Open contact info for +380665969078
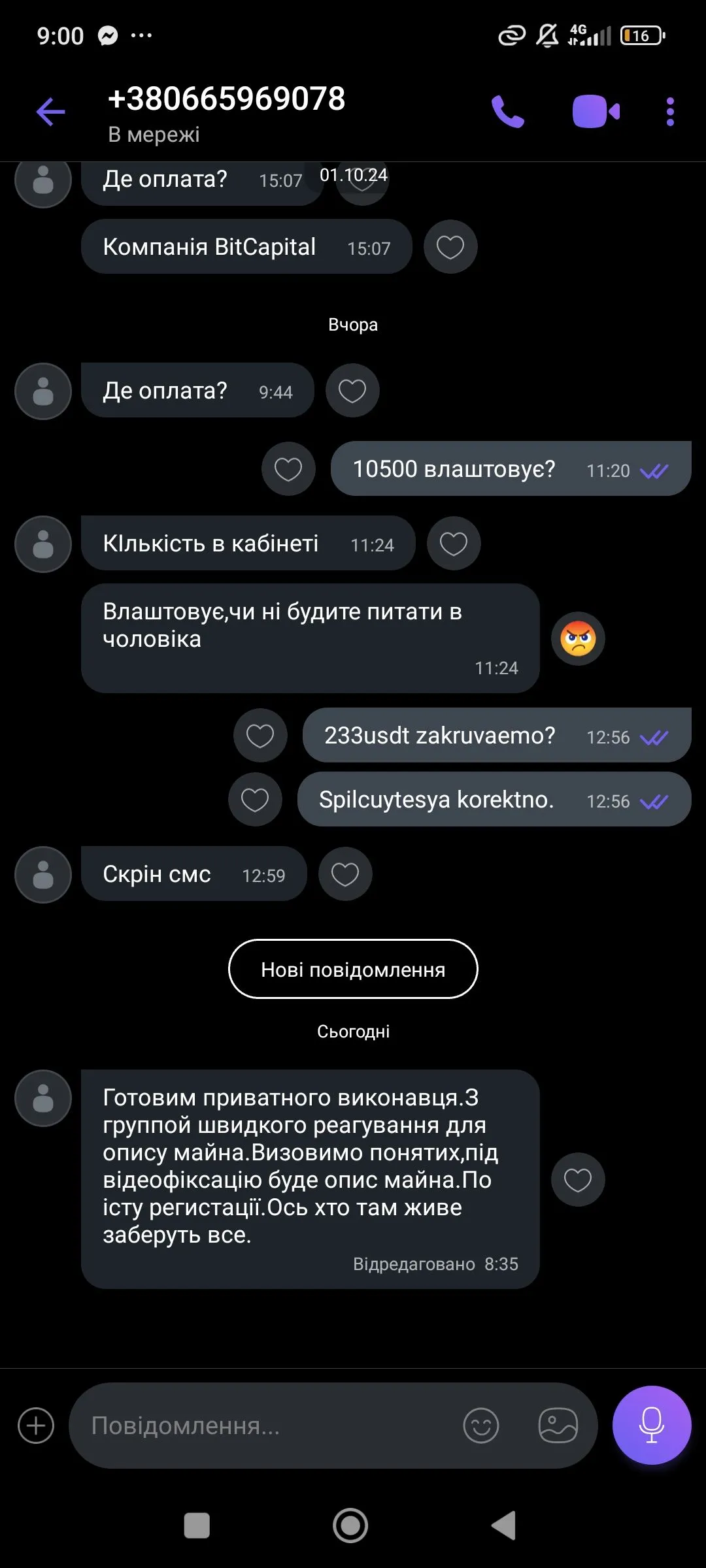This screenshot has height=1568, width=706. [x=226, y=111]
